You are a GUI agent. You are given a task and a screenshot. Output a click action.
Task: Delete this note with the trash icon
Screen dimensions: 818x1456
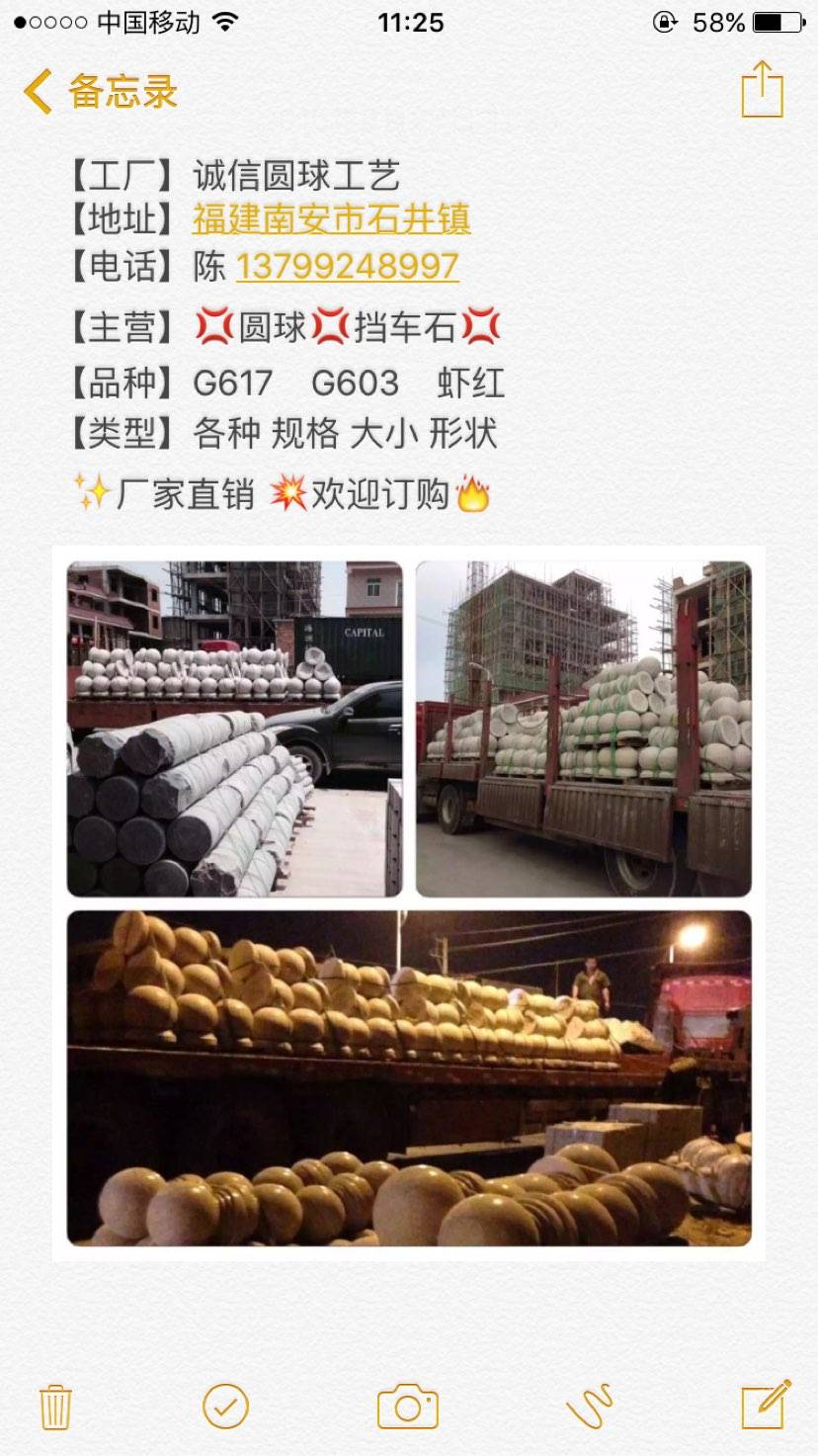pyautogui.click(x=55, y=1406)
